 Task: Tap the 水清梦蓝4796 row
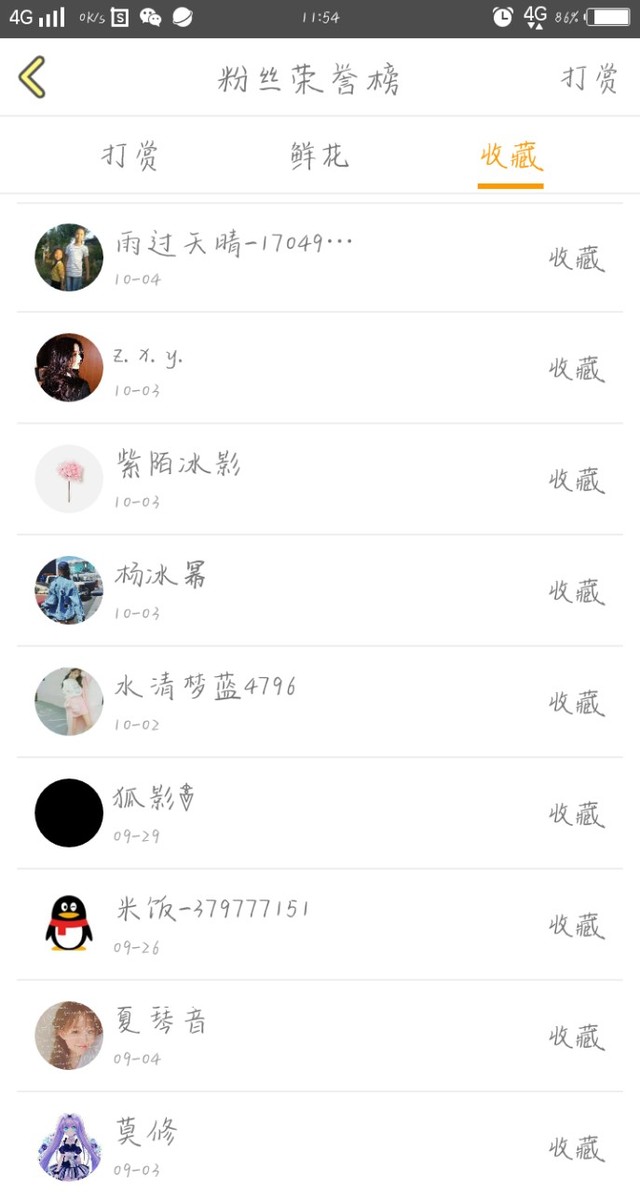point(320,702)
